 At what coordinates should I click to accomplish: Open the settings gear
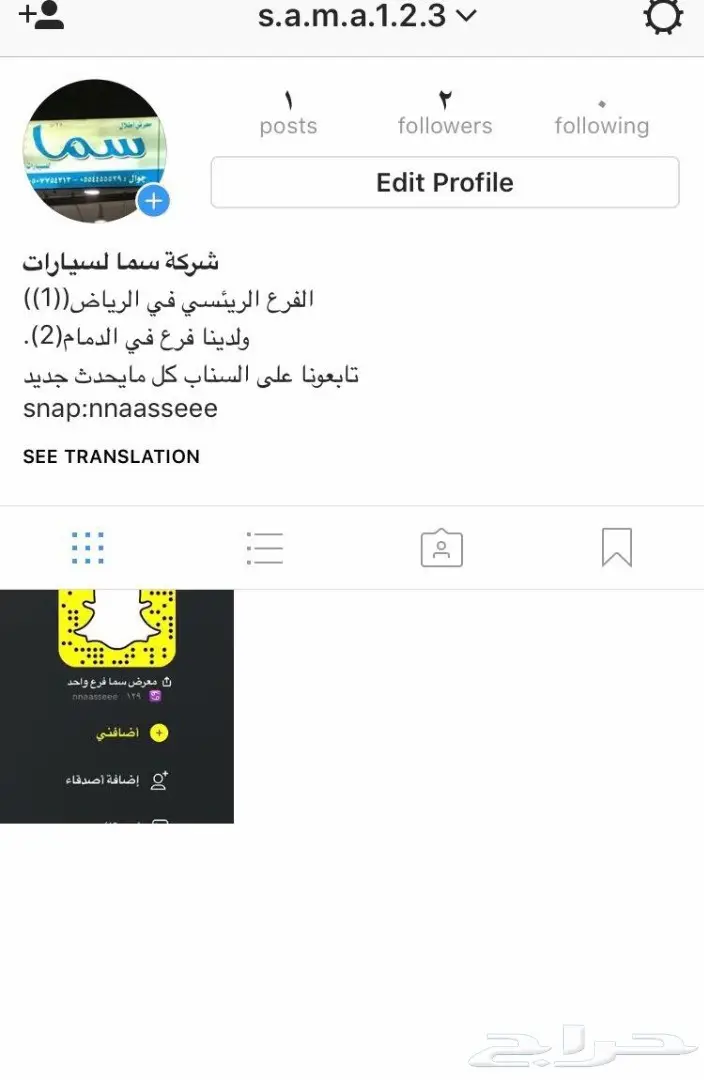[x=663, y=17]
